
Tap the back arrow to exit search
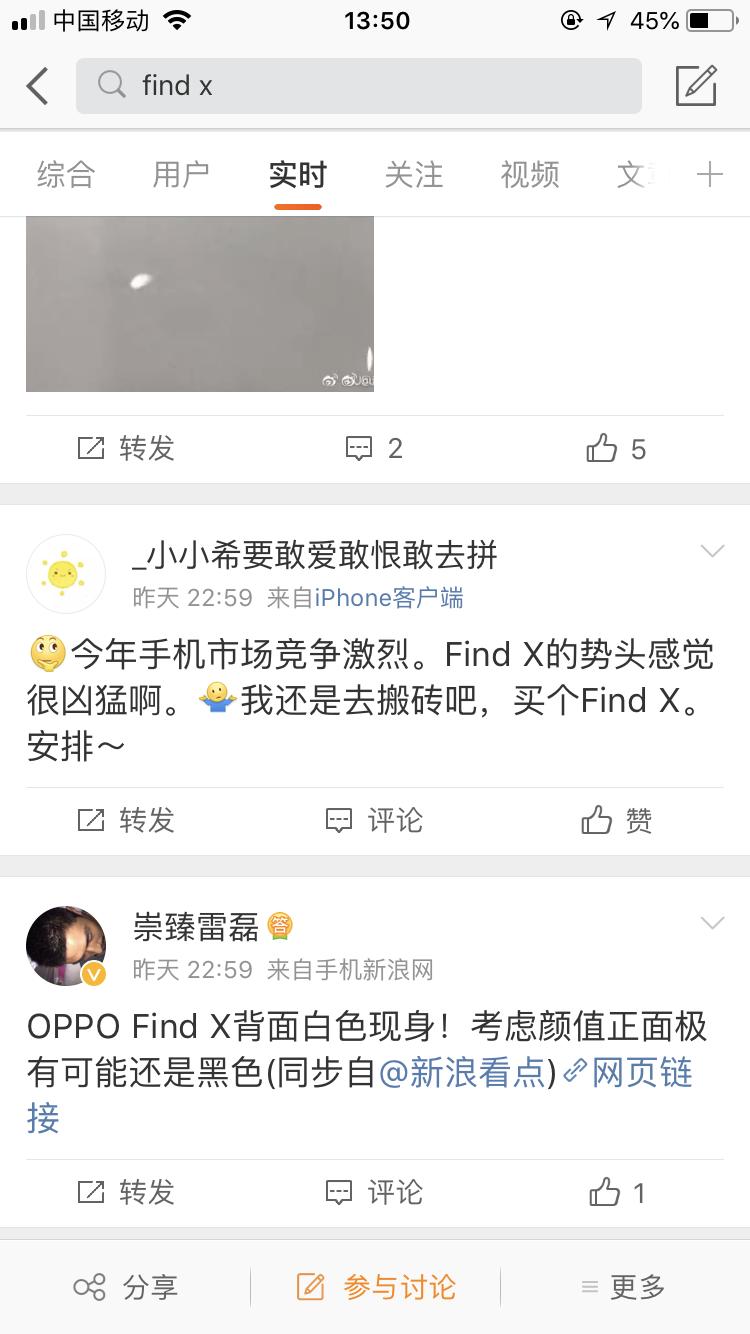(x=37, y=85)
